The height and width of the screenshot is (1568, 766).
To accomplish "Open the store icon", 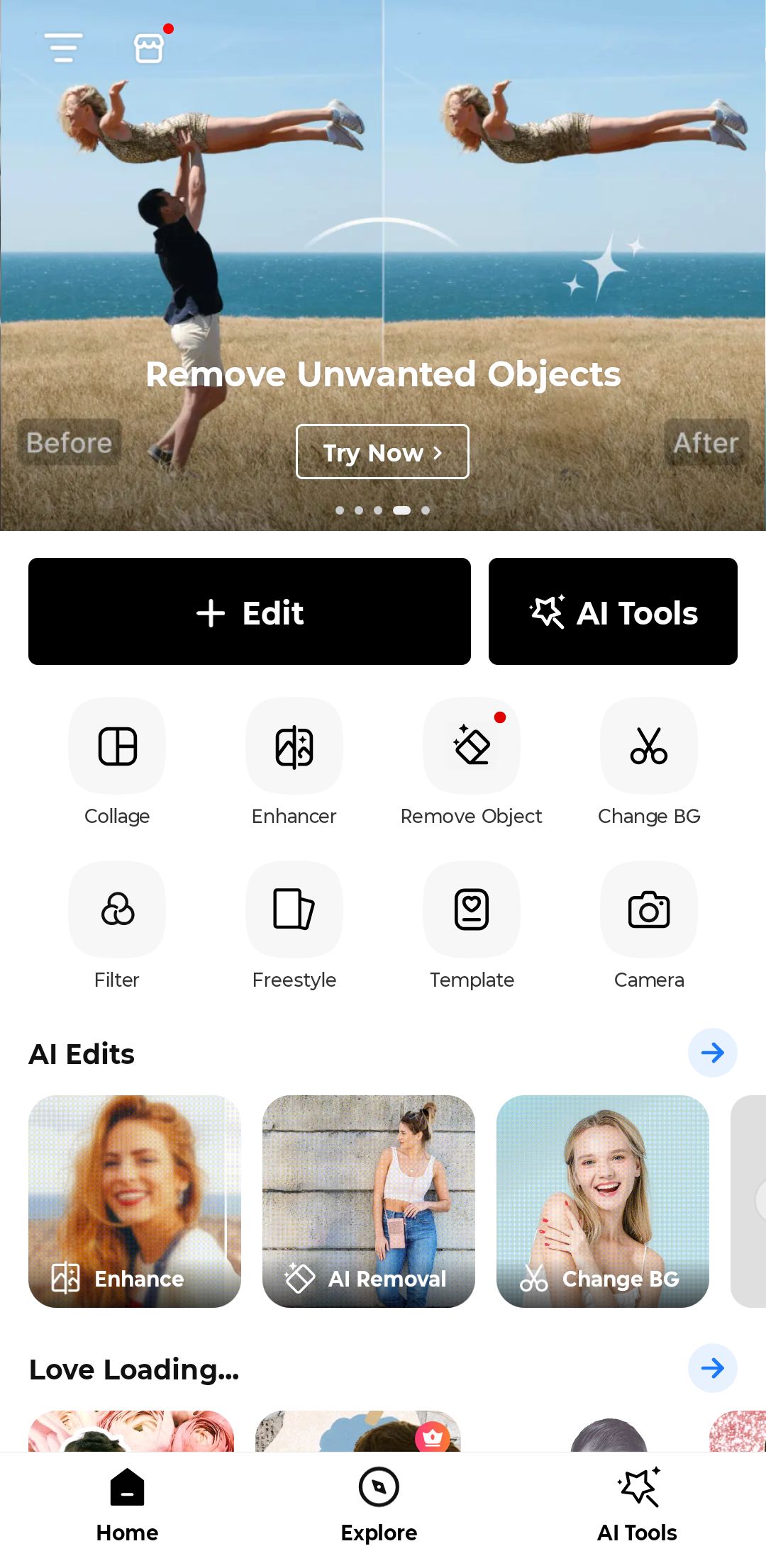I will [x=149, y=47].
